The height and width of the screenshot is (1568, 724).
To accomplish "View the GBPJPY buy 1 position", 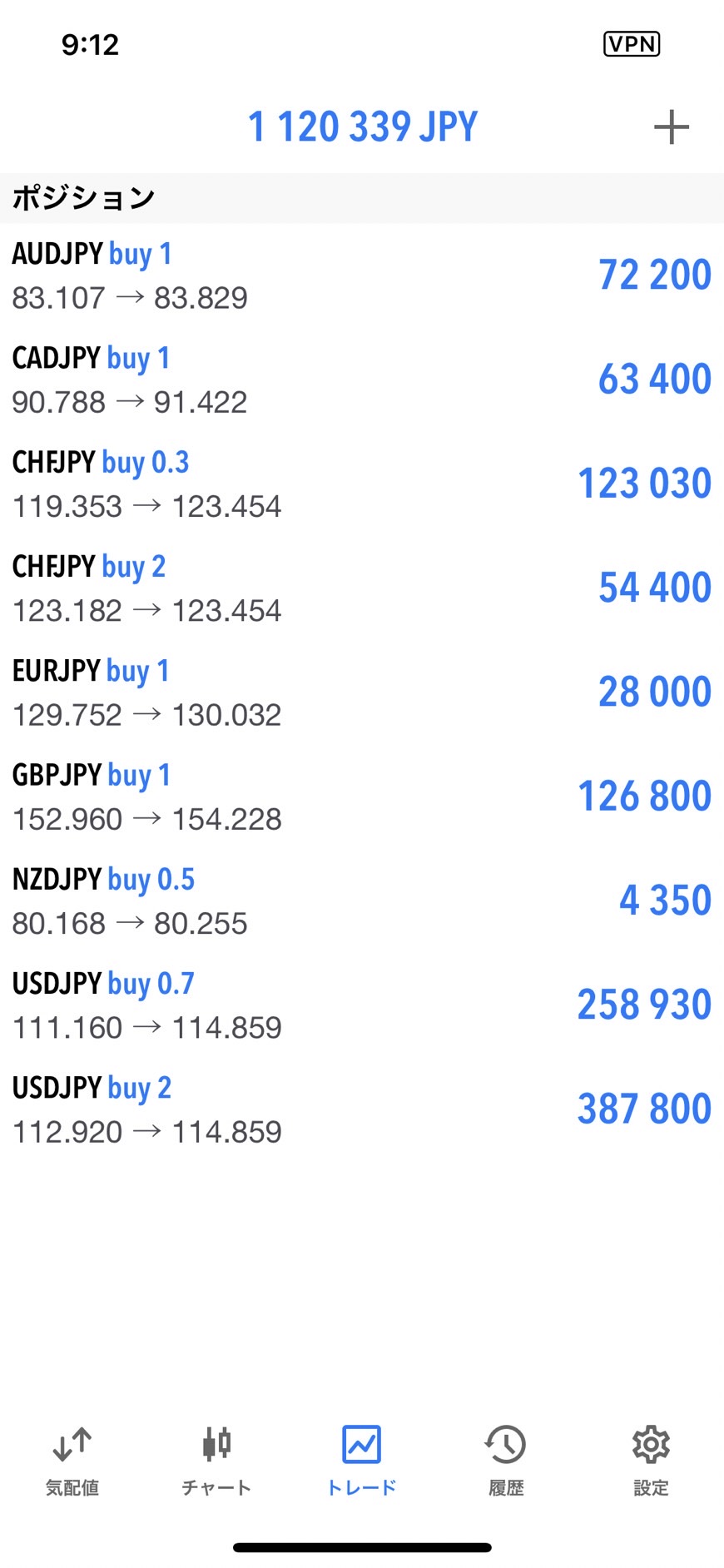I will click(x=362, y=796).
